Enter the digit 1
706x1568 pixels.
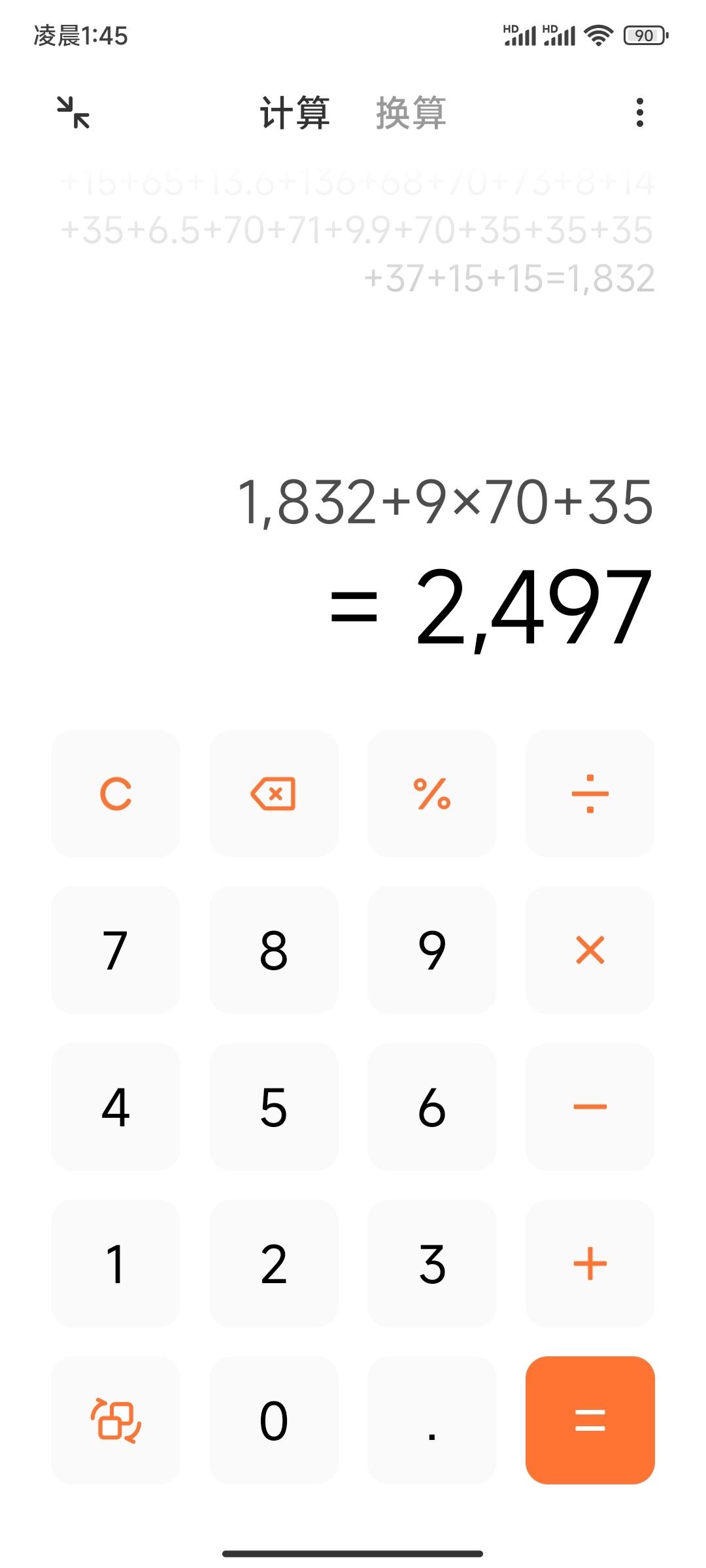click(x=116, y=1264)
